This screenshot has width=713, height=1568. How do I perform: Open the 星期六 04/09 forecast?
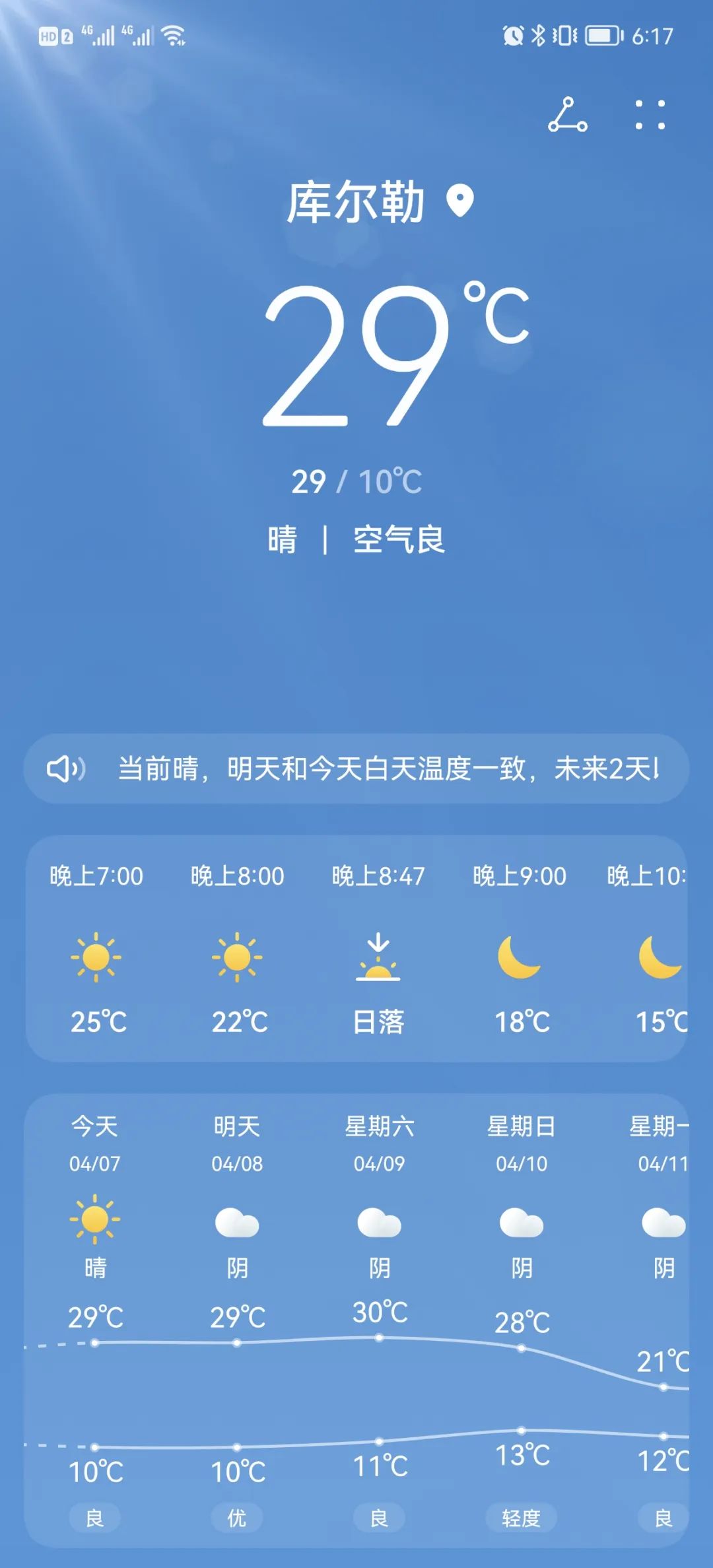point(380,1221)
